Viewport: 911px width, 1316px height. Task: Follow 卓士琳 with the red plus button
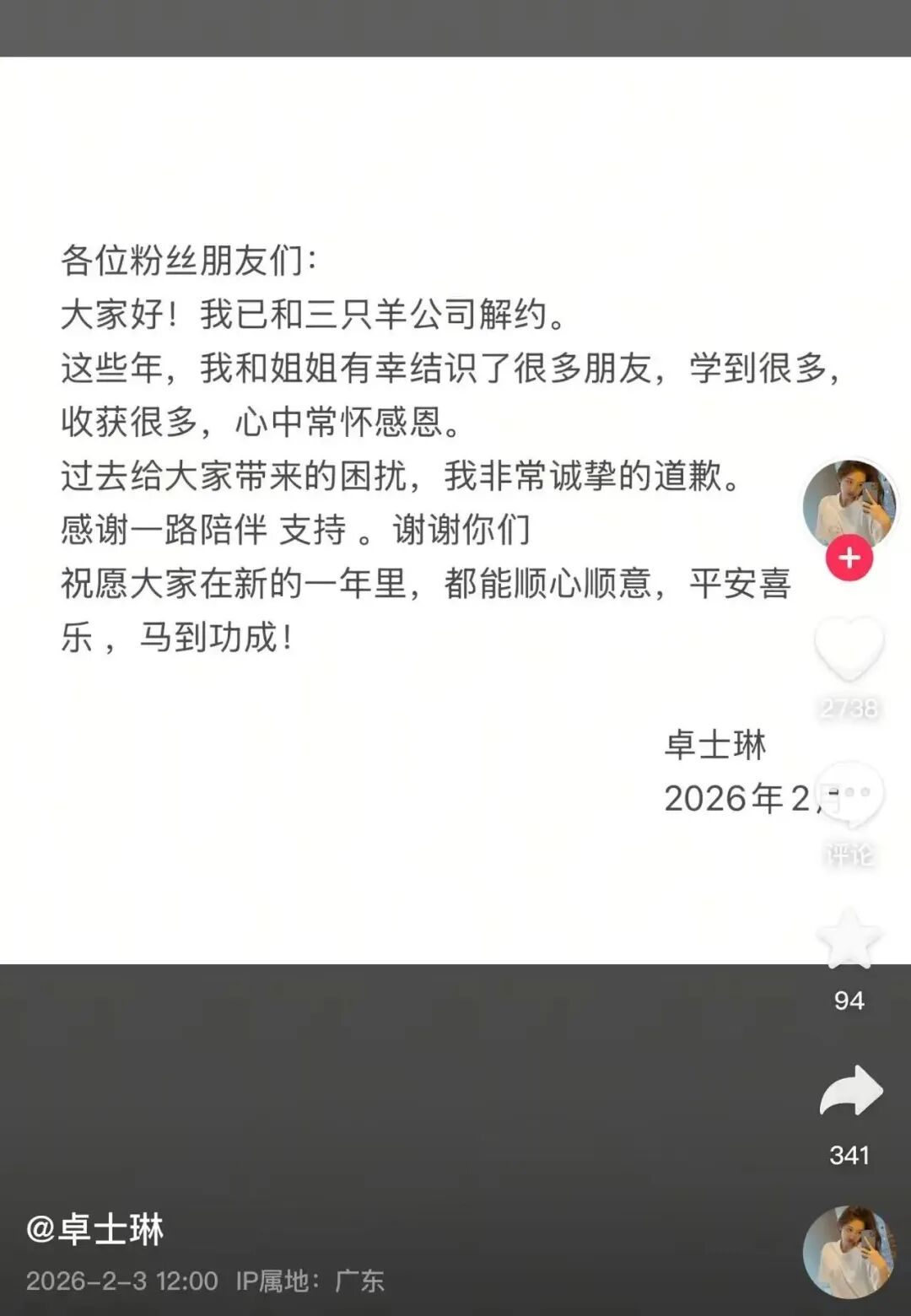849,558
